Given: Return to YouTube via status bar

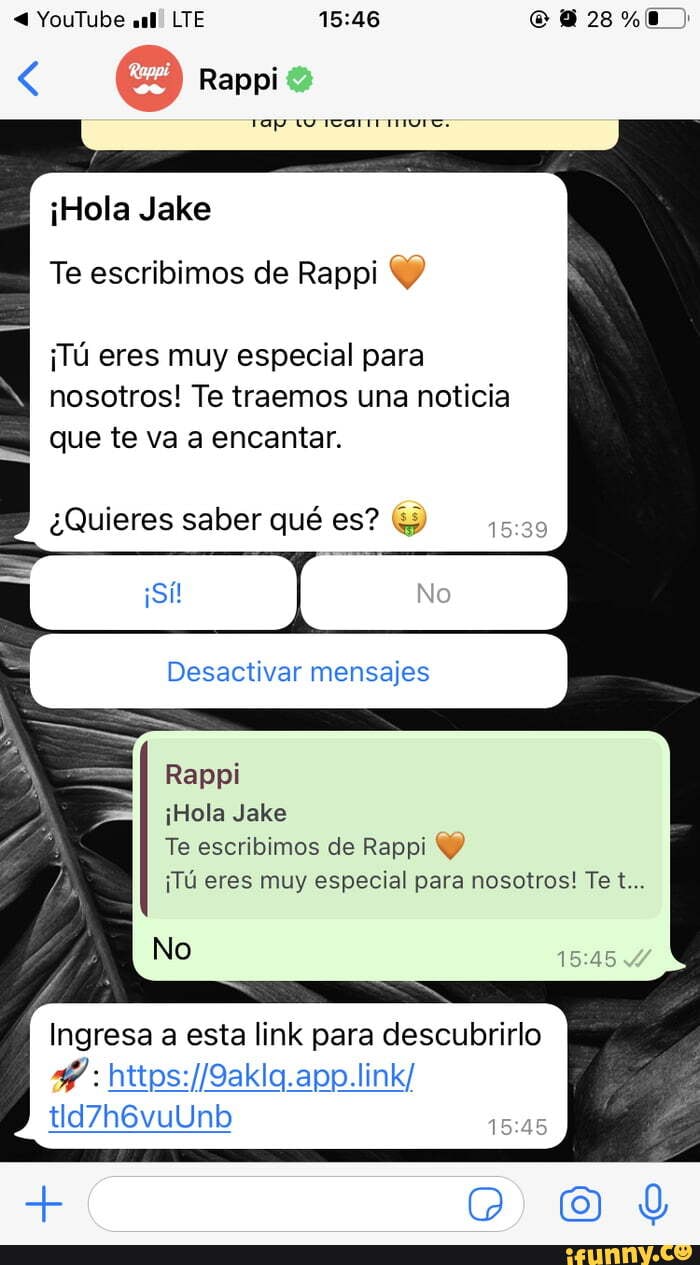Looking at the screenshot, I should [70, 19].
